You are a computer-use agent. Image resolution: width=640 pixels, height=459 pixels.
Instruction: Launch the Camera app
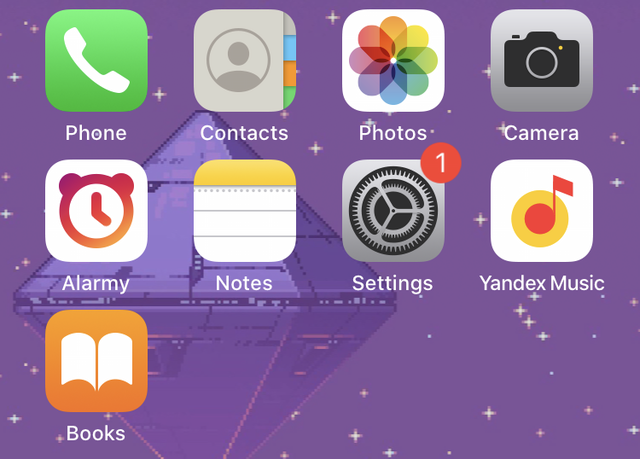pos(541,61)
